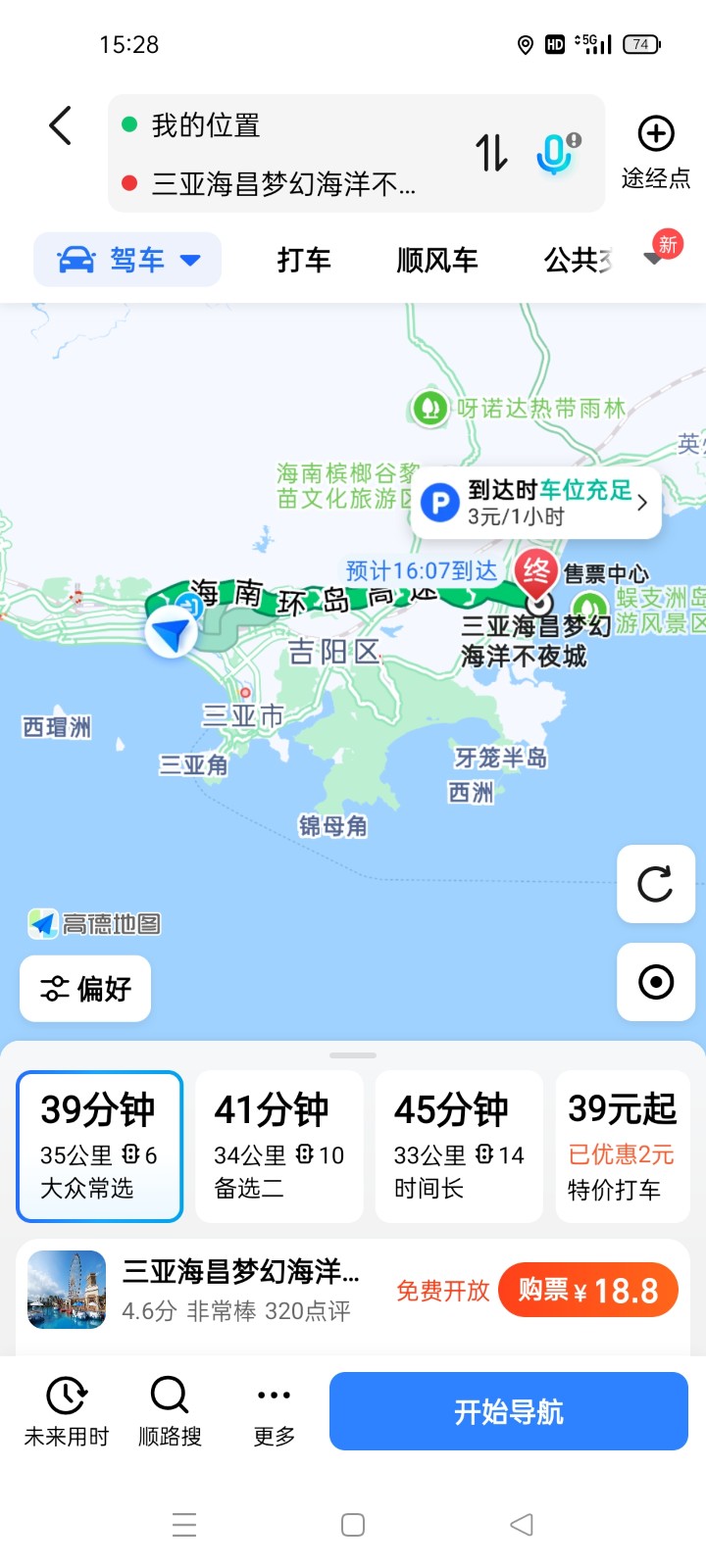The height and width of the screenshot is (1568, 706).
Task: Go back using the top-left arrow
Action: [61, 126]
